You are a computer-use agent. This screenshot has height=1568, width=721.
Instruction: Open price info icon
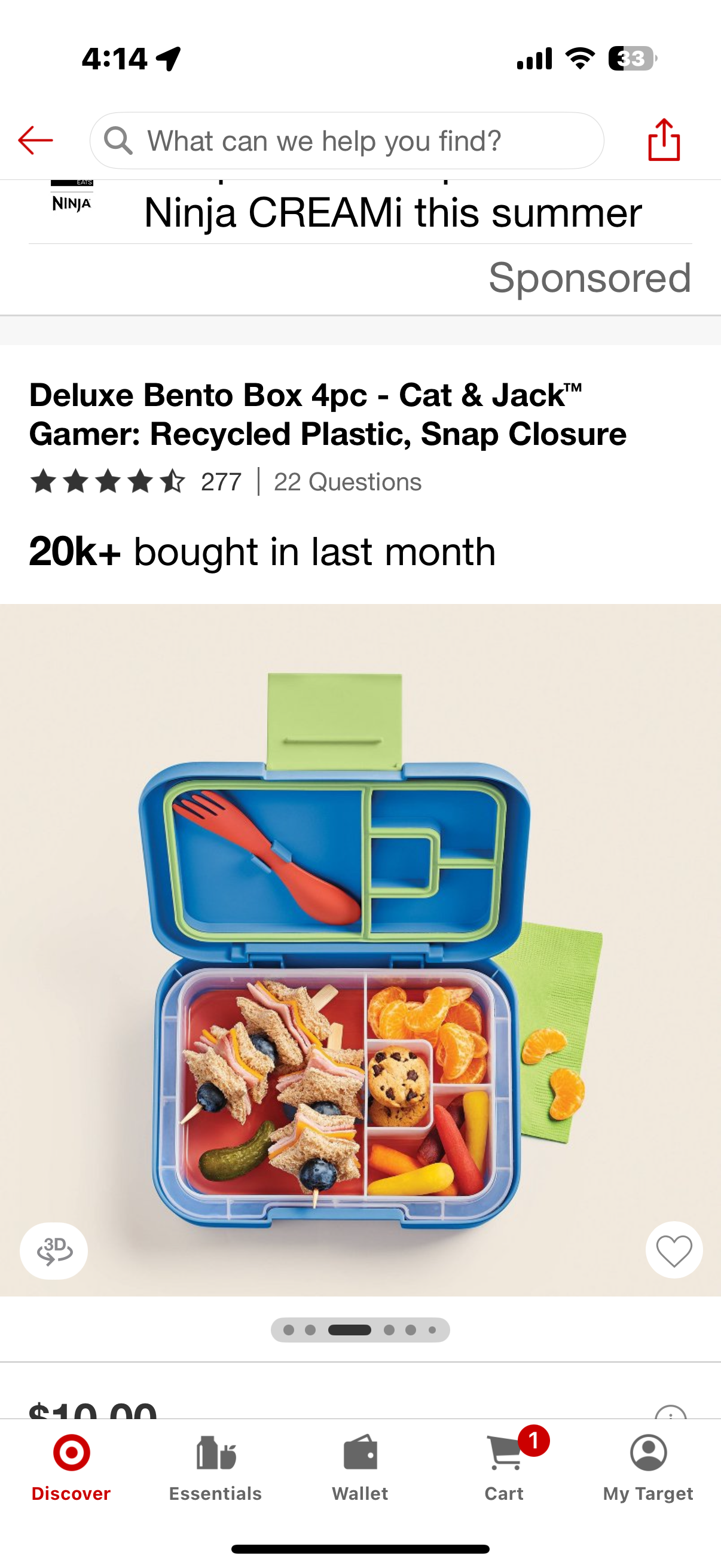point(671,1412)
